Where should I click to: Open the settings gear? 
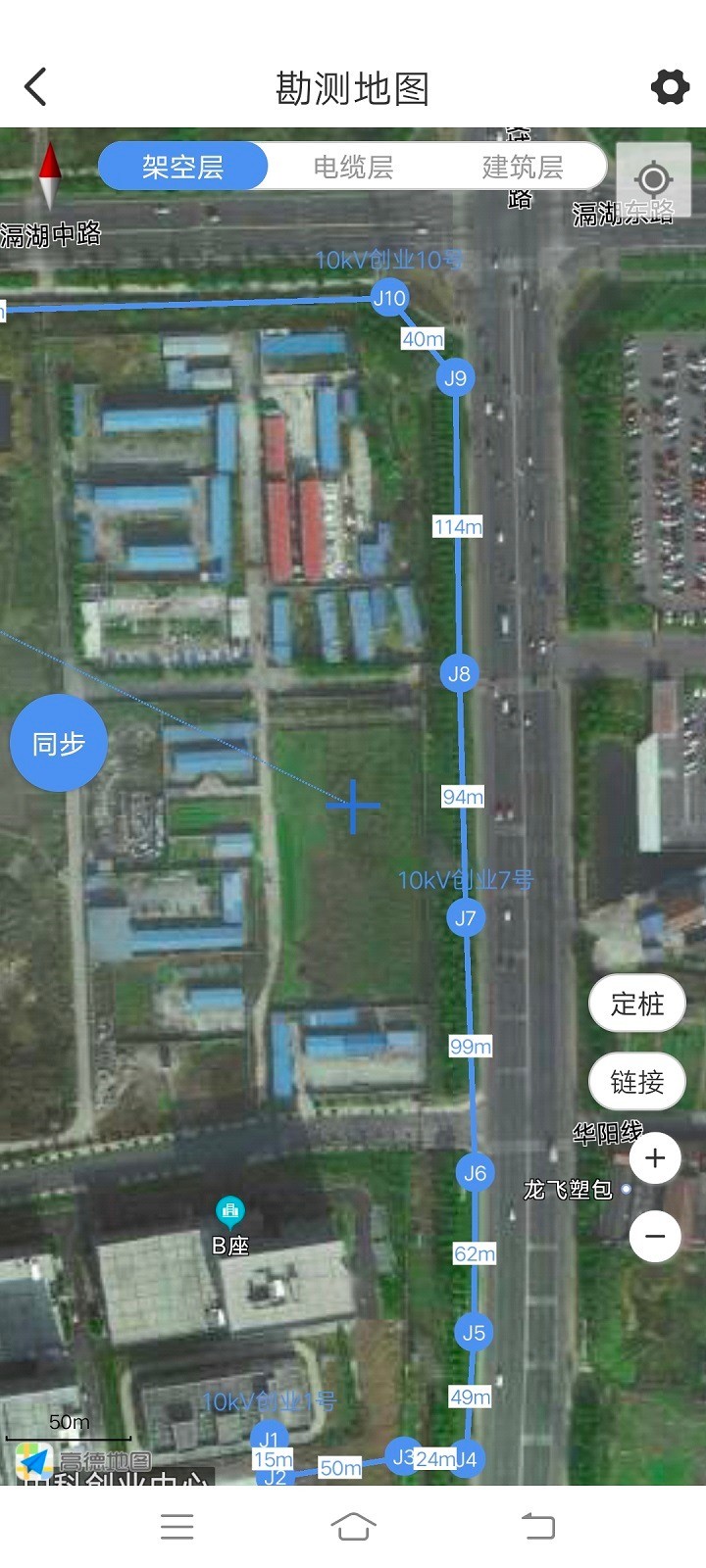(x=670, y=87)
